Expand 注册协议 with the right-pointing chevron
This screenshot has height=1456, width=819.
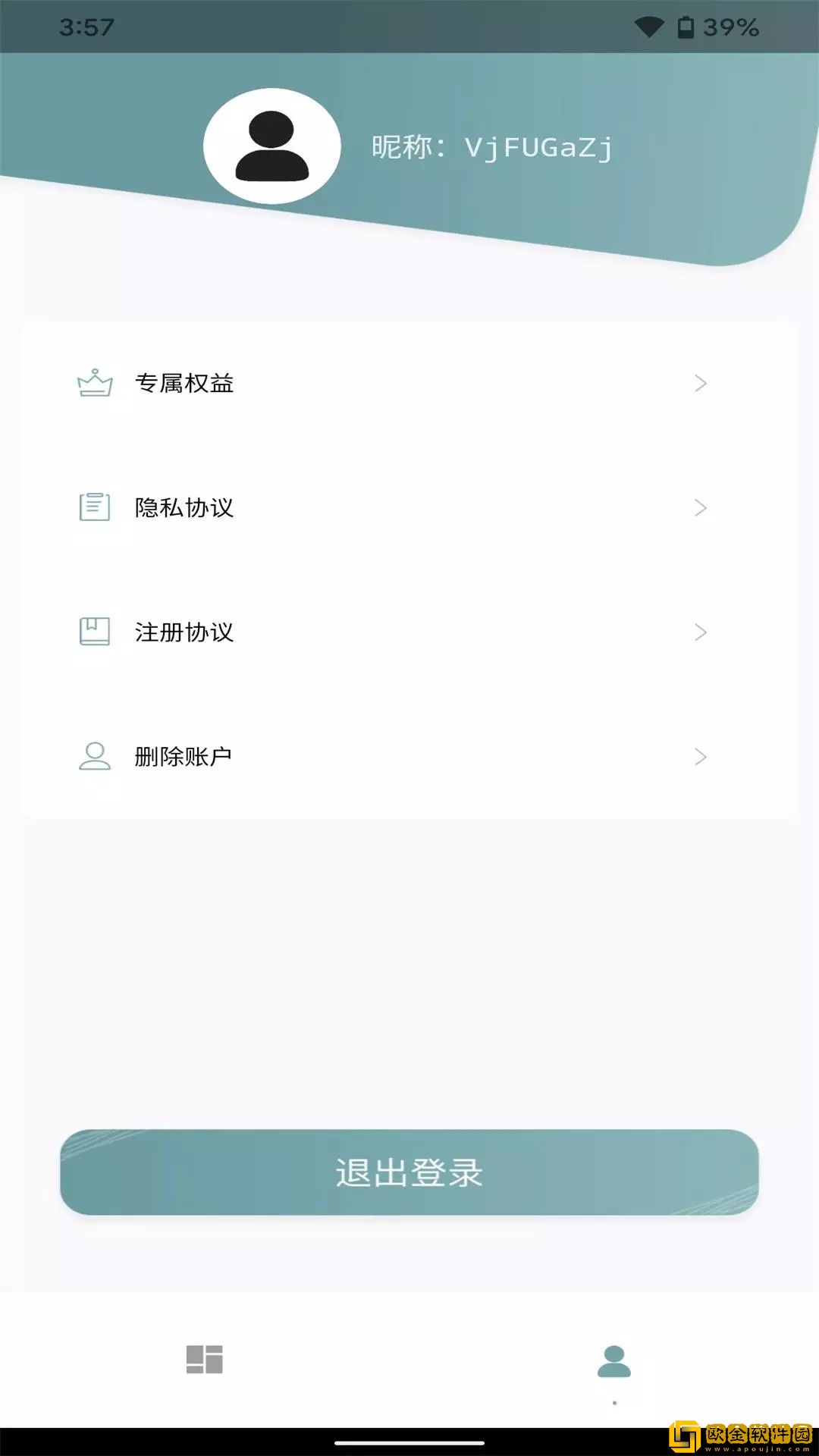pos(701,632)
